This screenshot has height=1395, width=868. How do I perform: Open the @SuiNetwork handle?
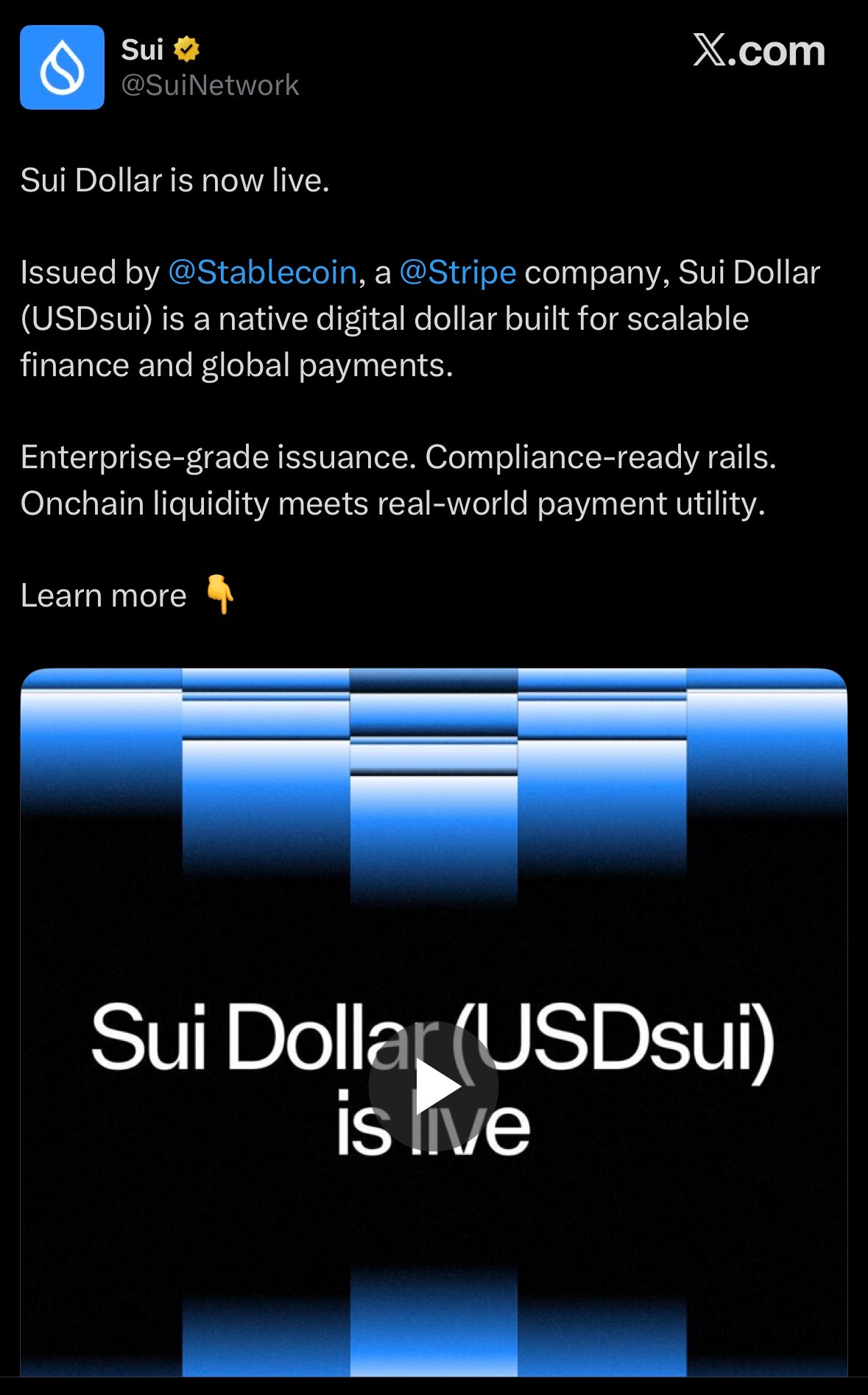210,85
